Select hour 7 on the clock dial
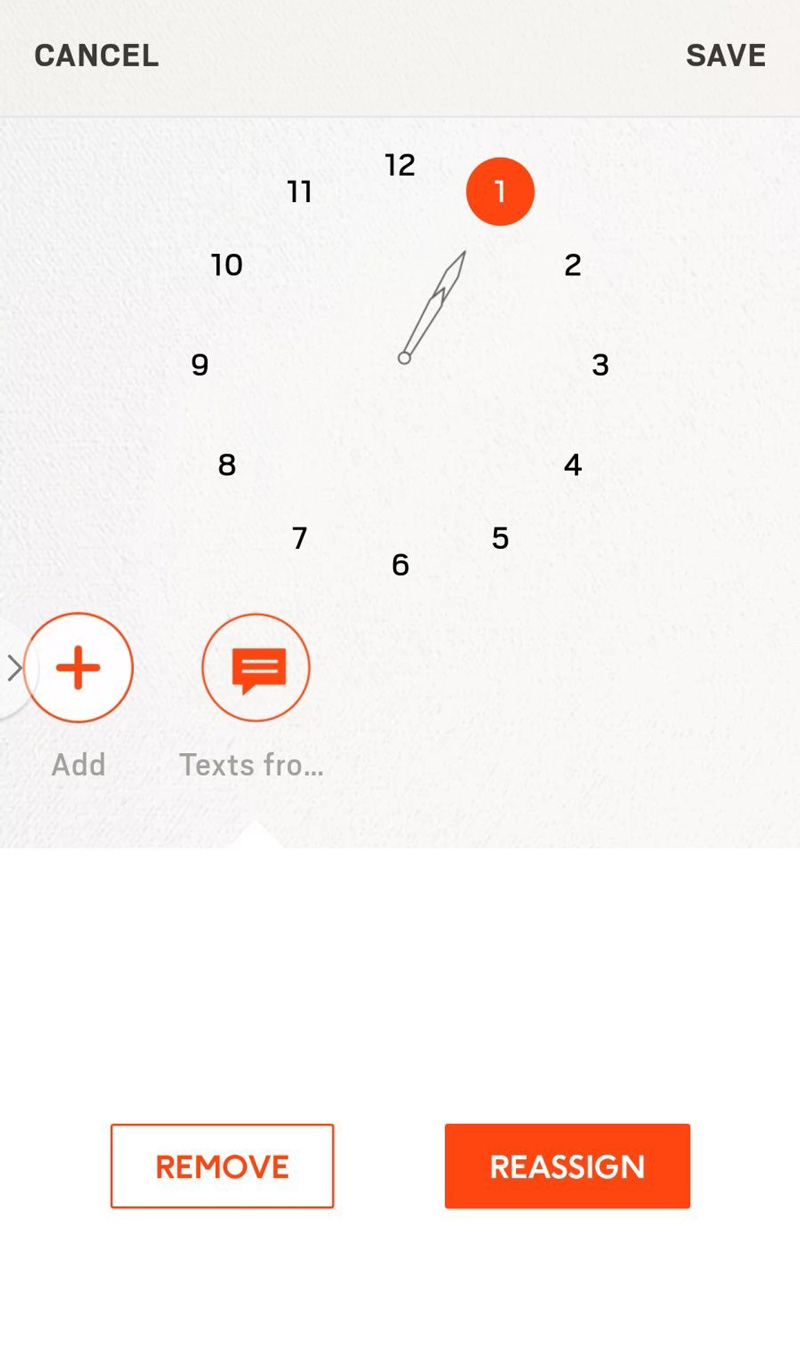This screenshot has height=1358, width=800. (x=299, y=538)
